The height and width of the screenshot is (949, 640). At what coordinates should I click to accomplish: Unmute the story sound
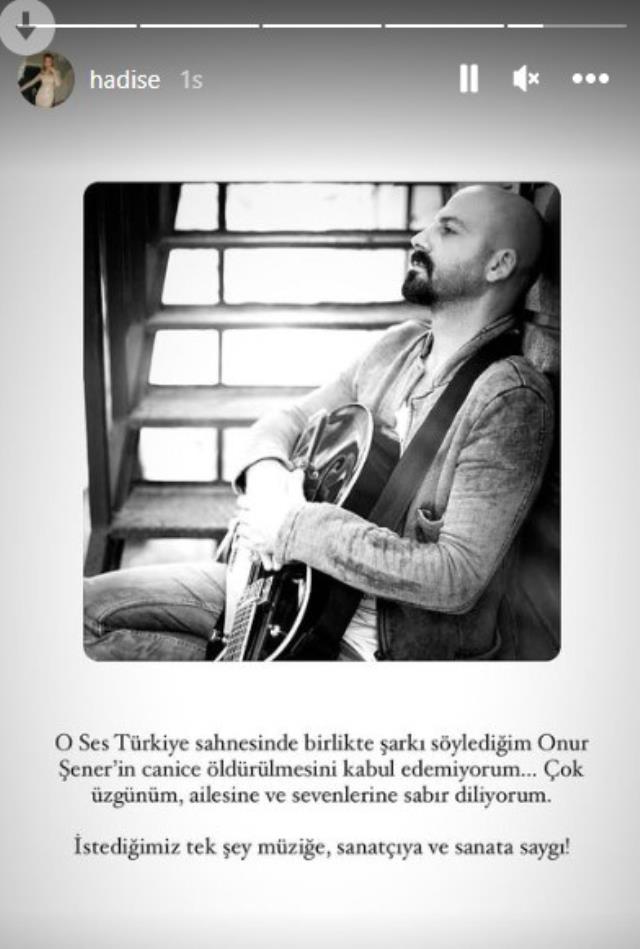click(526, 79)
